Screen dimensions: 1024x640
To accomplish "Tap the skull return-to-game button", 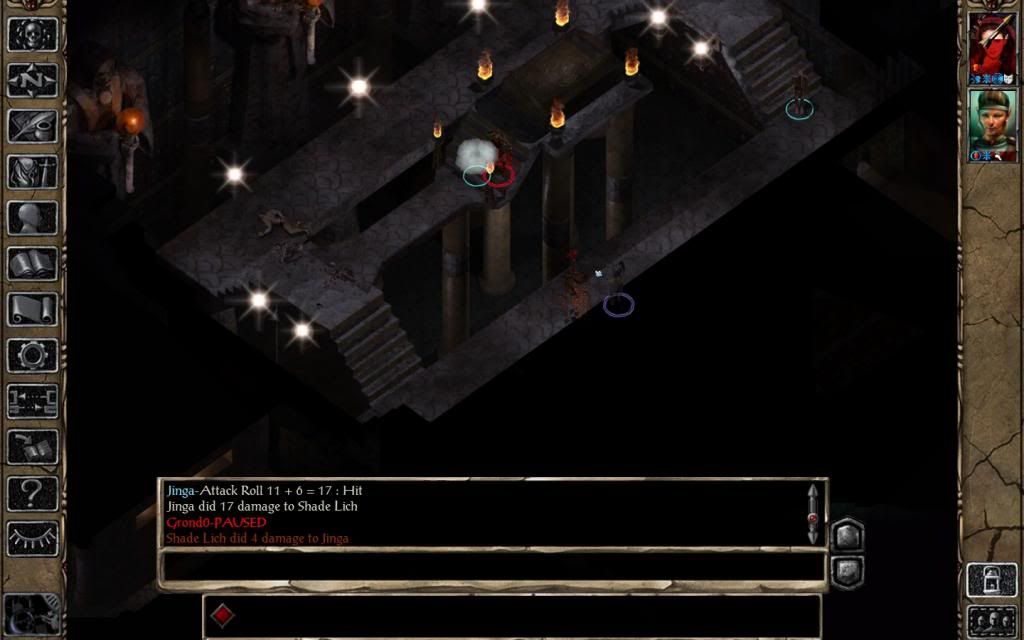I will [32, 34].
